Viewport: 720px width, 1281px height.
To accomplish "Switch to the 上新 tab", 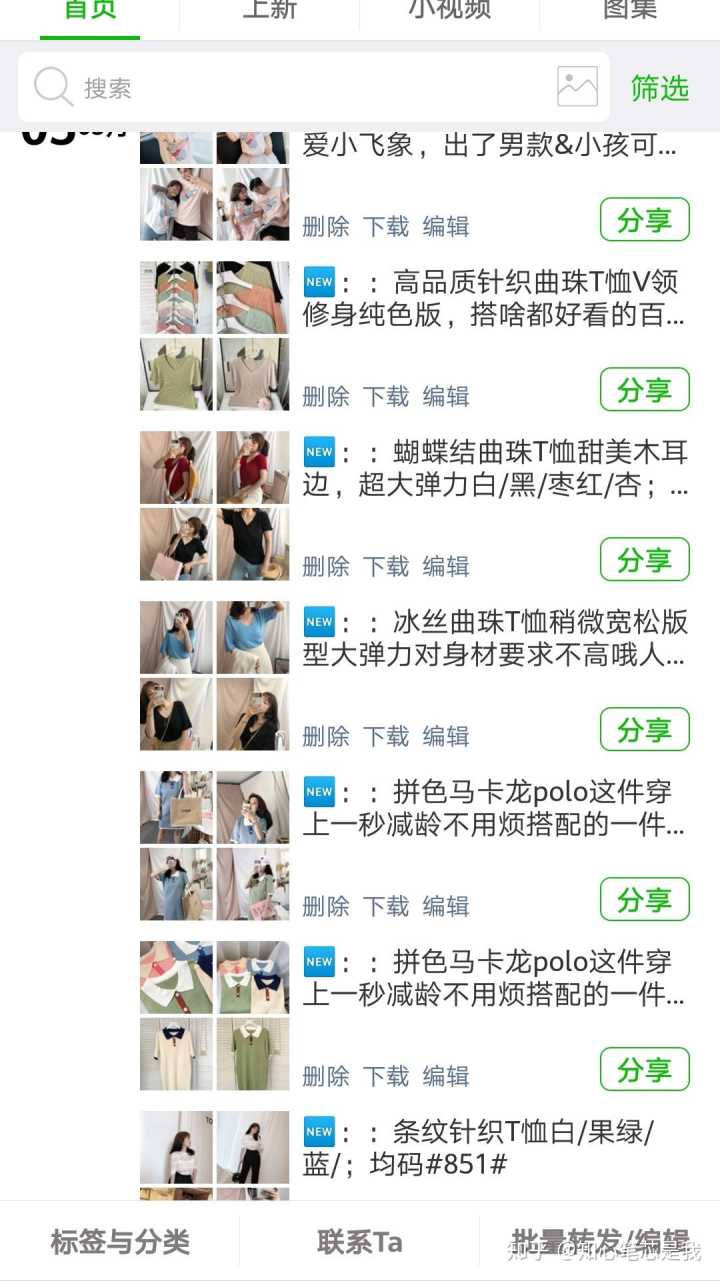I will click(269, 10).
